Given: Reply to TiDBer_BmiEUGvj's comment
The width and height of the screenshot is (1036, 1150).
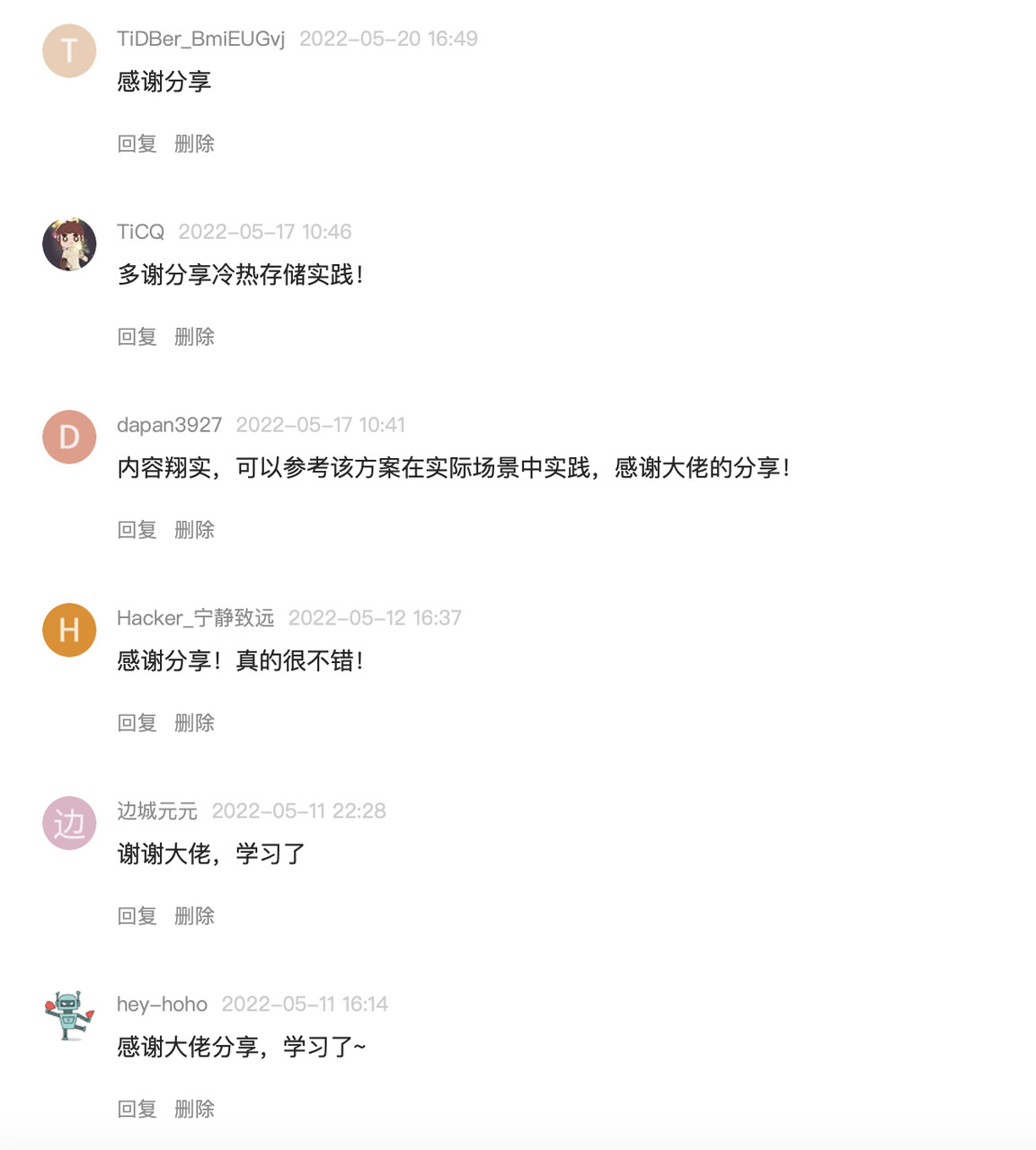Looking at the screenshot, I should [137, 144].
